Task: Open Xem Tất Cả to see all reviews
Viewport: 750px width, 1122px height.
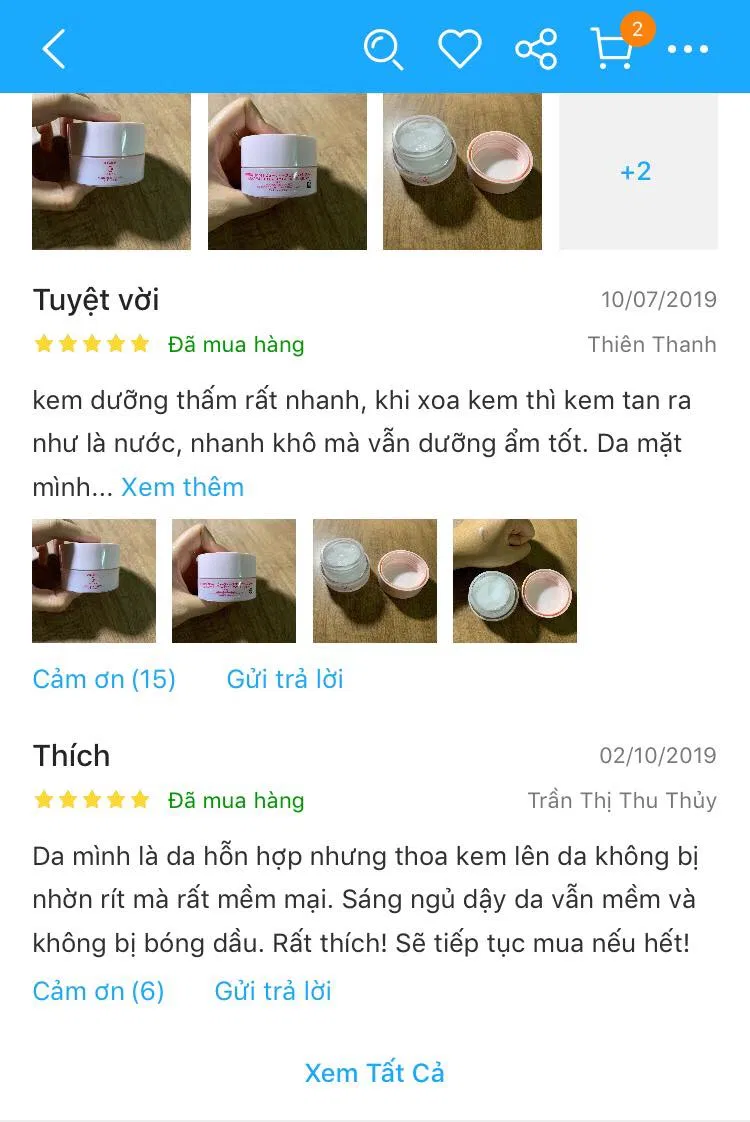Action: click(374, 1073)
